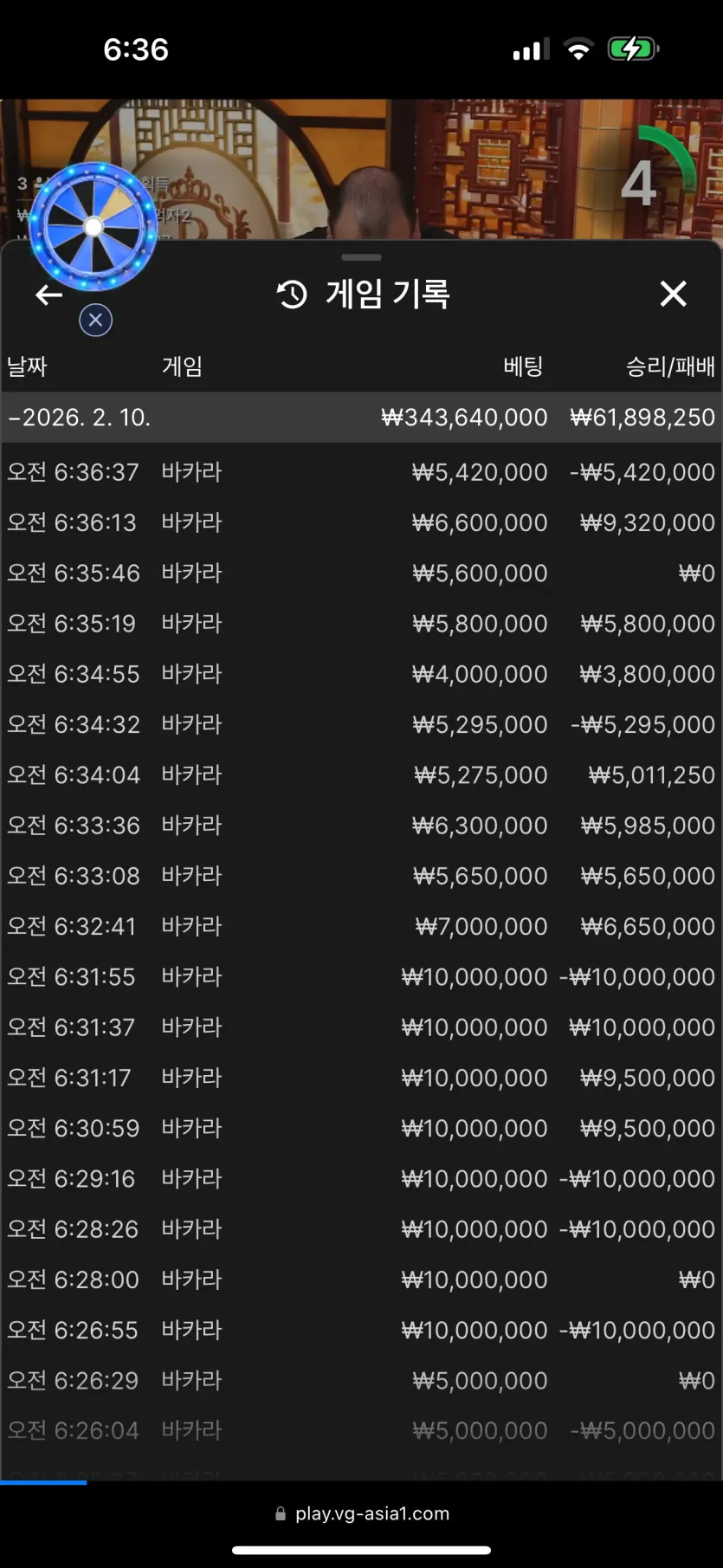Close the 게임 기록 panel
Screen dimensions: 723x1568
pos(673,294)
